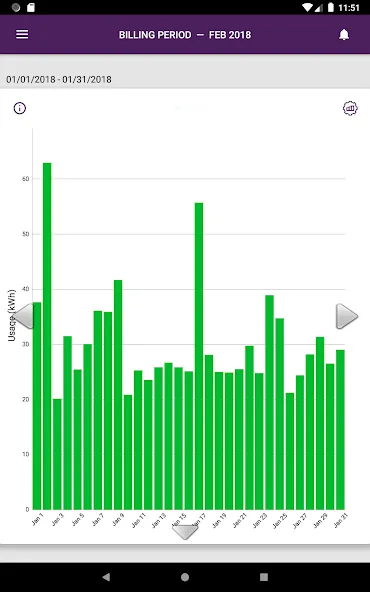Open the chart settings gear icon
This screenshot has width=370, height=592.
(x=350, y=108)
